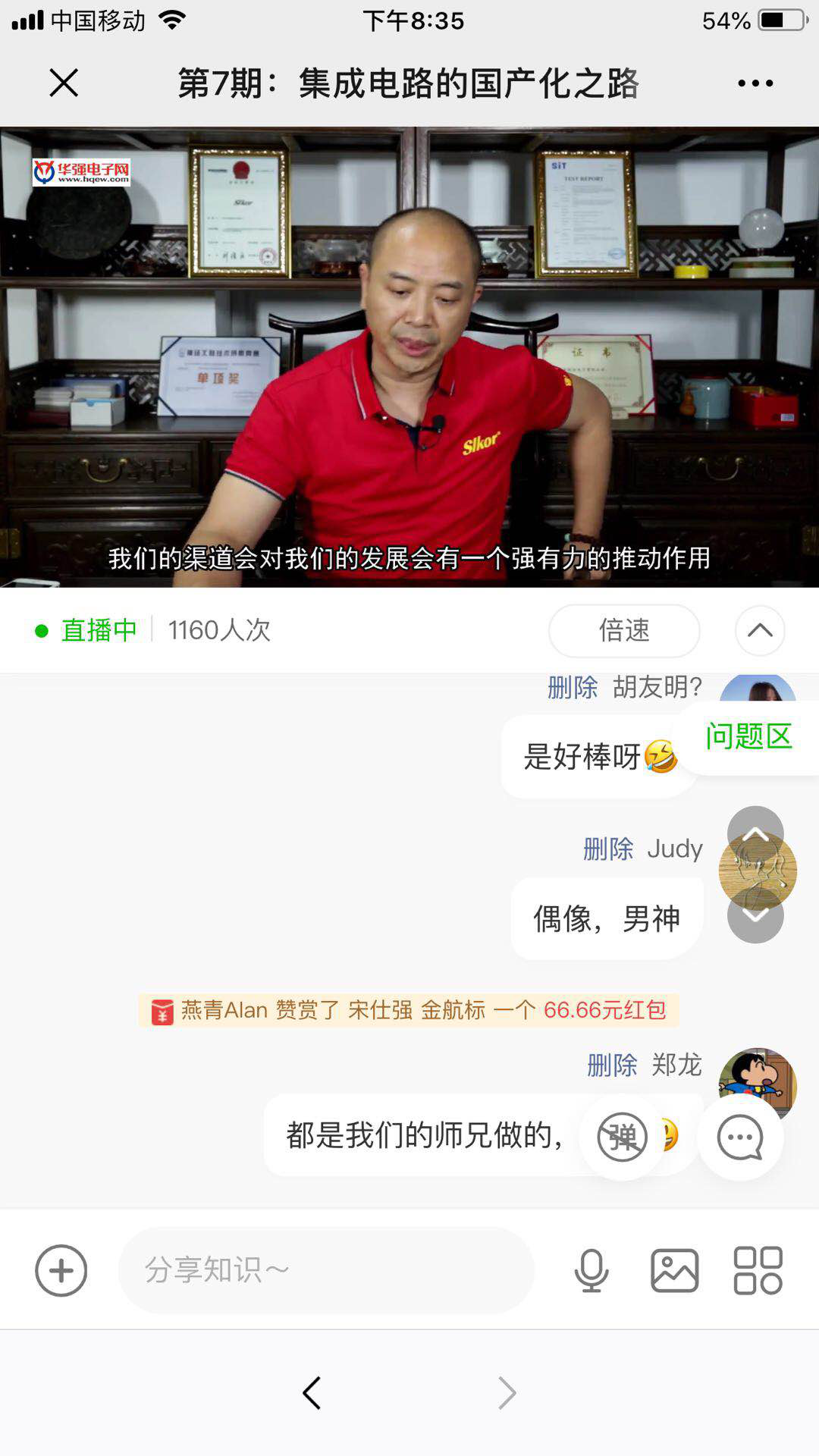The height and width of the screenshot is (1456, 819).
Task: Delete 郑龙's comment via 删除 link
Action: 613,1065
